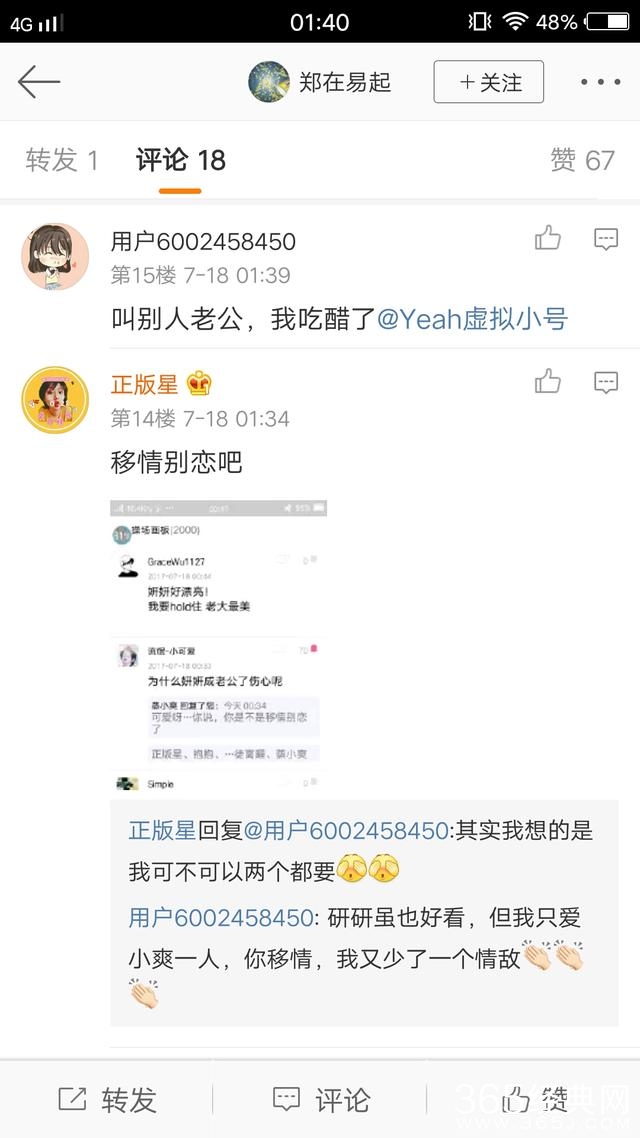The image size is (640, 1138).
Task: Like the comment by 用户6002458450
Action: point(548,238)
